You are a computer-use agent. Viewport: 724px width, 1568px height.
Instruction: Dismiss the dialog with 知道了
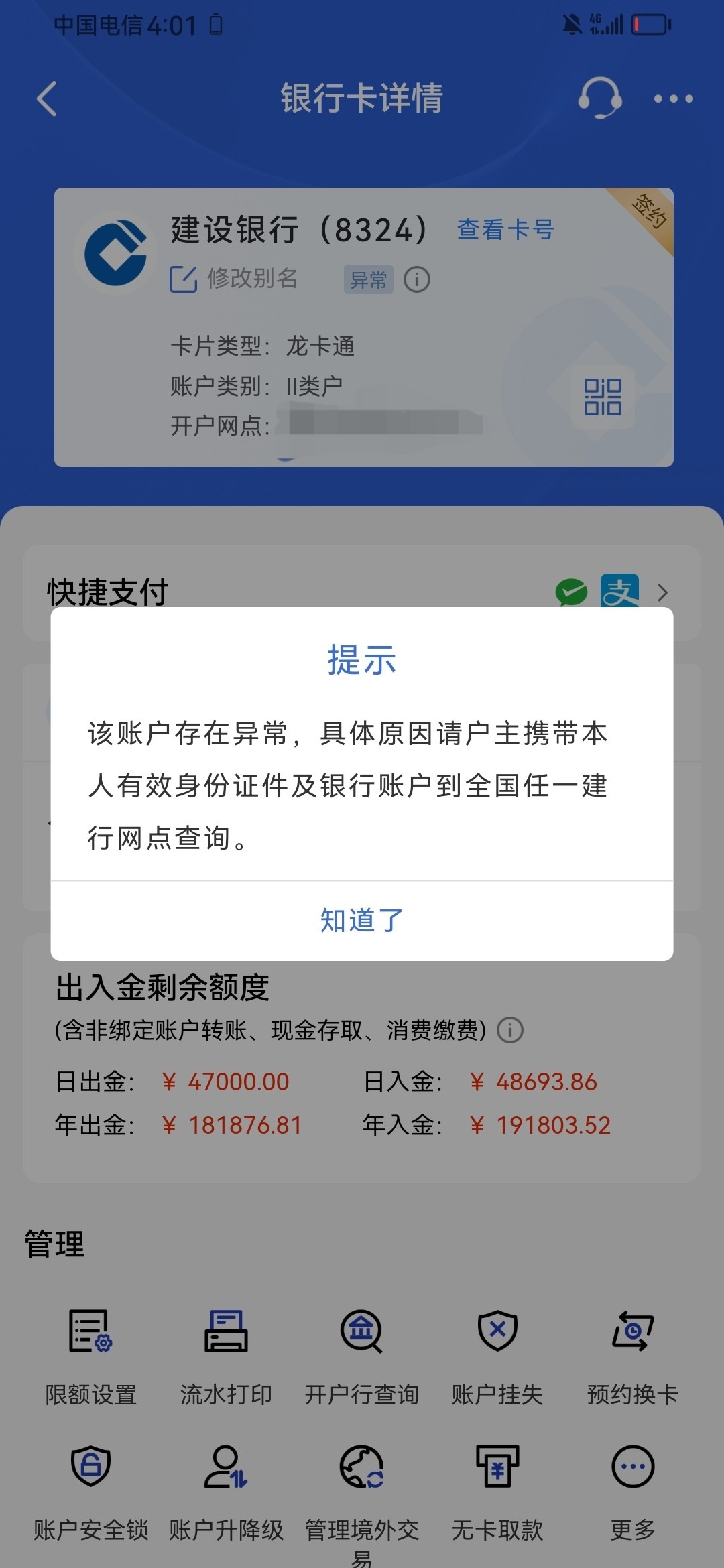pos(362,921)
